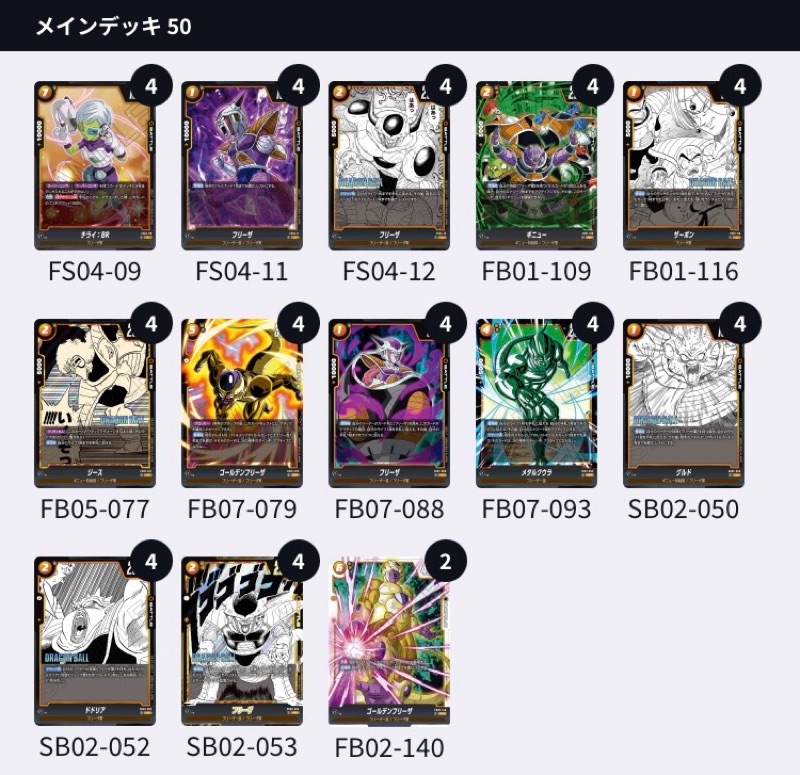Select card FB07-088
The height and width of the screenshot is (775, 800).
click(389, 402)
